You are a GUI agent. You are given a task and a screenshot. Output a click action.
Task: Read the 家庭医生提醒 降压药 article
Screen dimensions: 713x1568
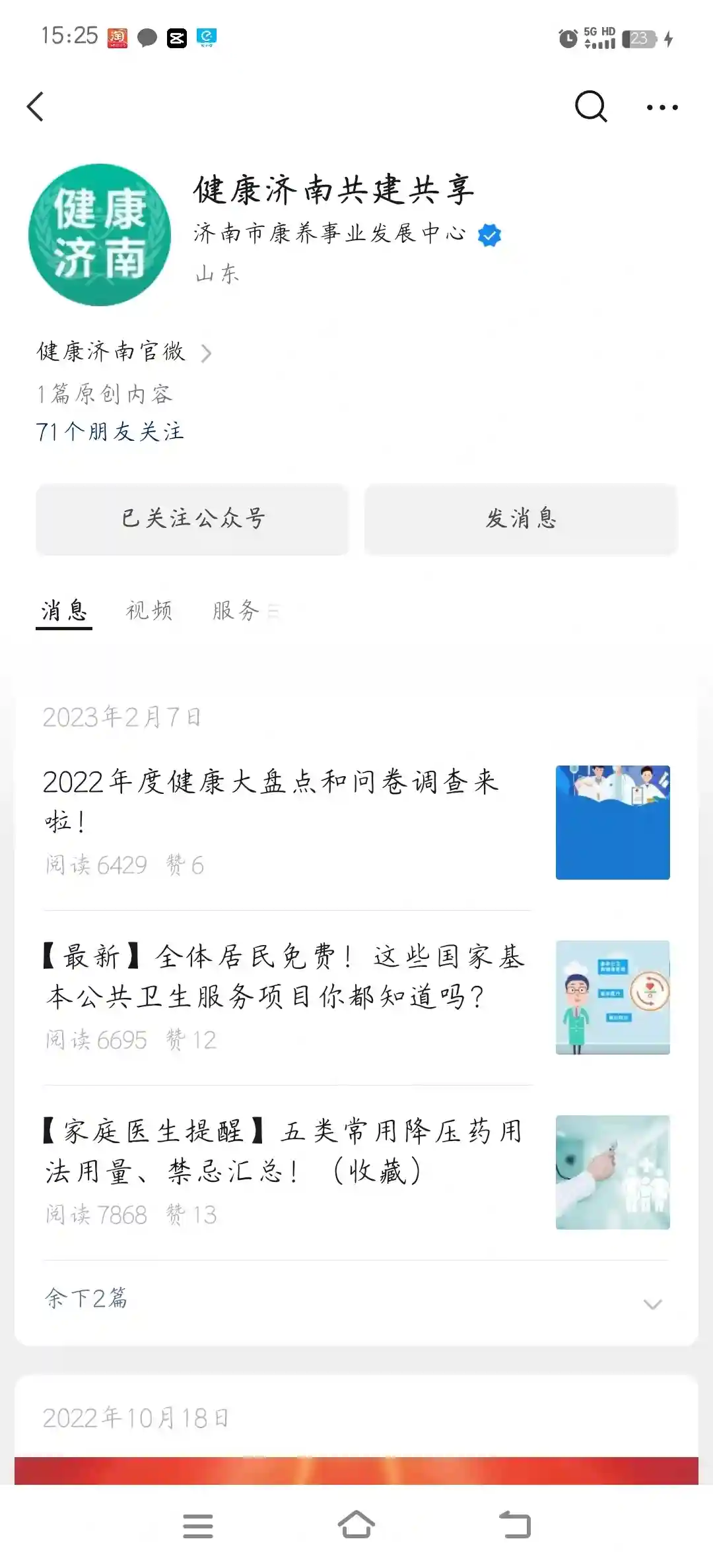[284, 1150]
